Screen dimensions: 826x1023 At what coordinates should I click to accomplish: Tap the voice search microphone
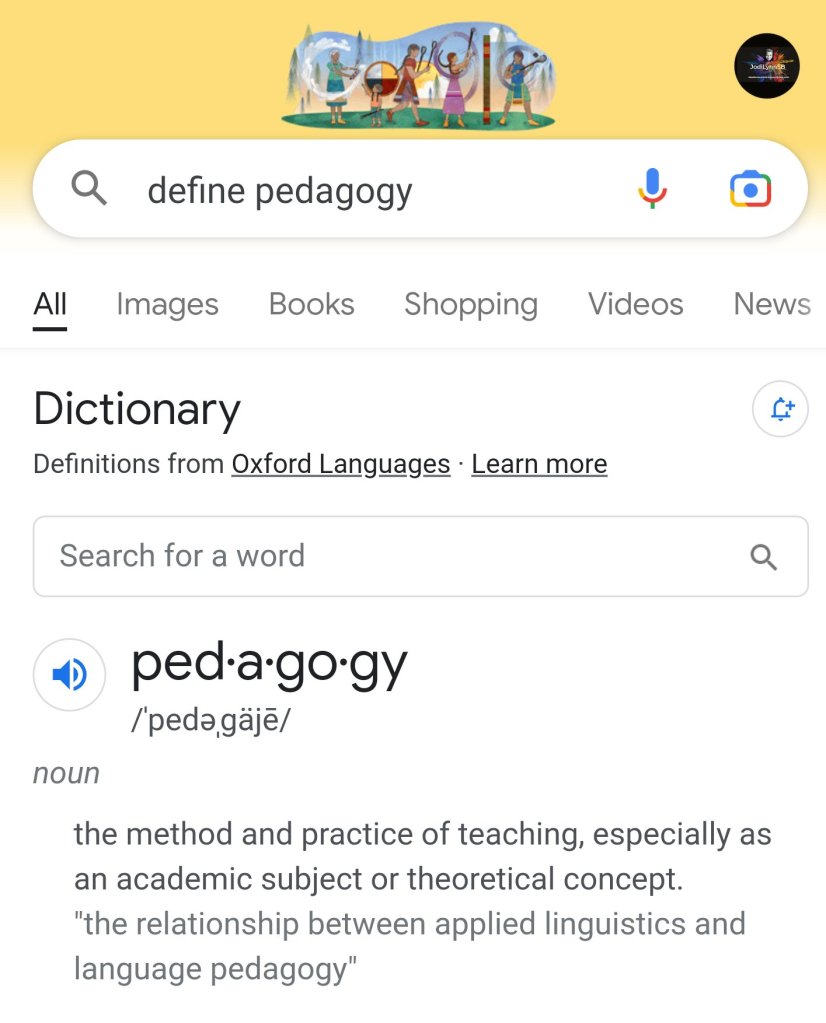pos(652,188)
